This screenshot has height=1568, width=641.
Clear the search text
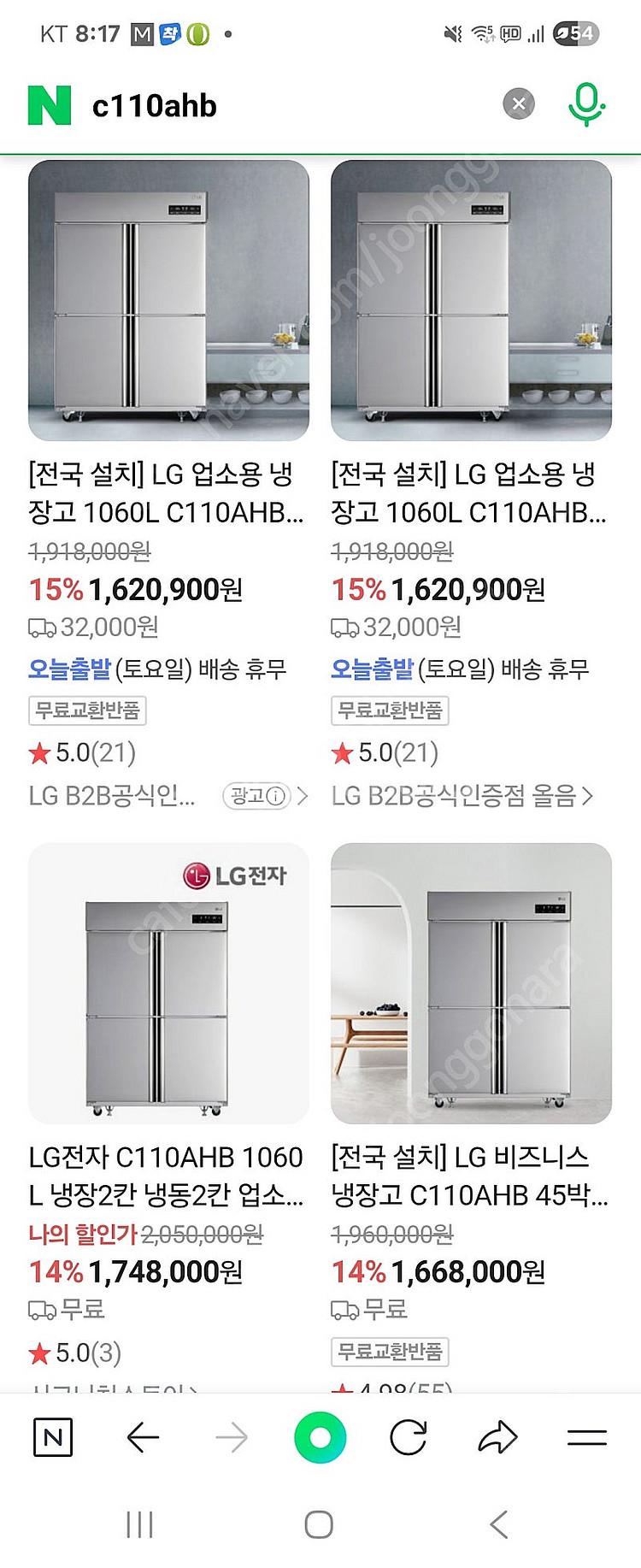click(x=518, y=104)
